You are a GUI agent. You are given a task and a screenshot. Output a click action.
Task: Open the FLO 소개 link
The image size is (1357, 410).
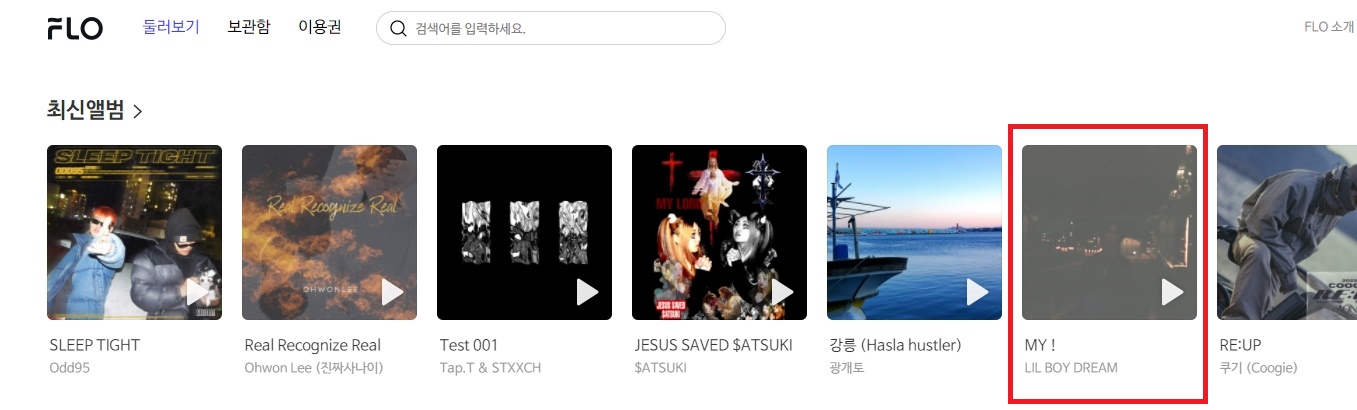pos(1329,27)
